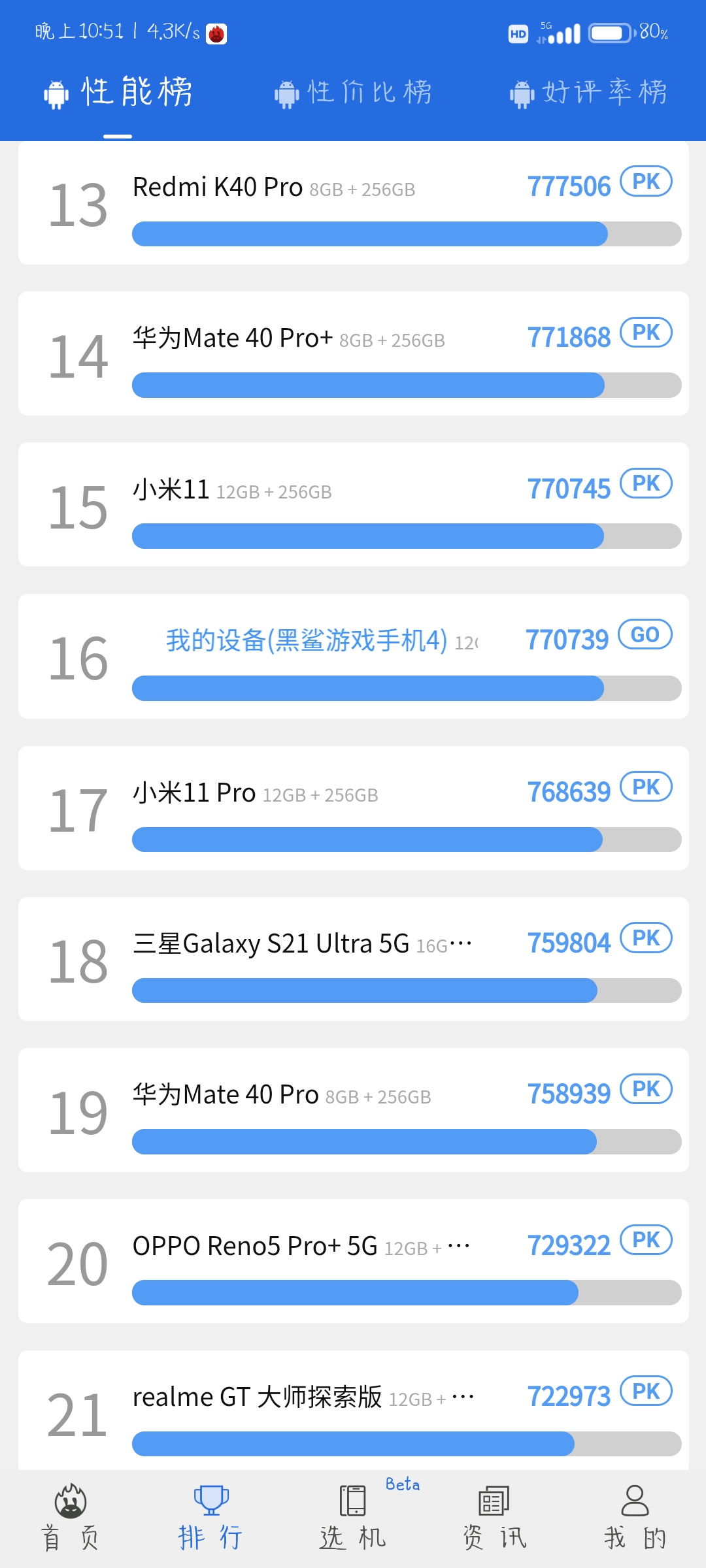Compare 华为Mate 40 Pro+ via PK button

[646, 333]
